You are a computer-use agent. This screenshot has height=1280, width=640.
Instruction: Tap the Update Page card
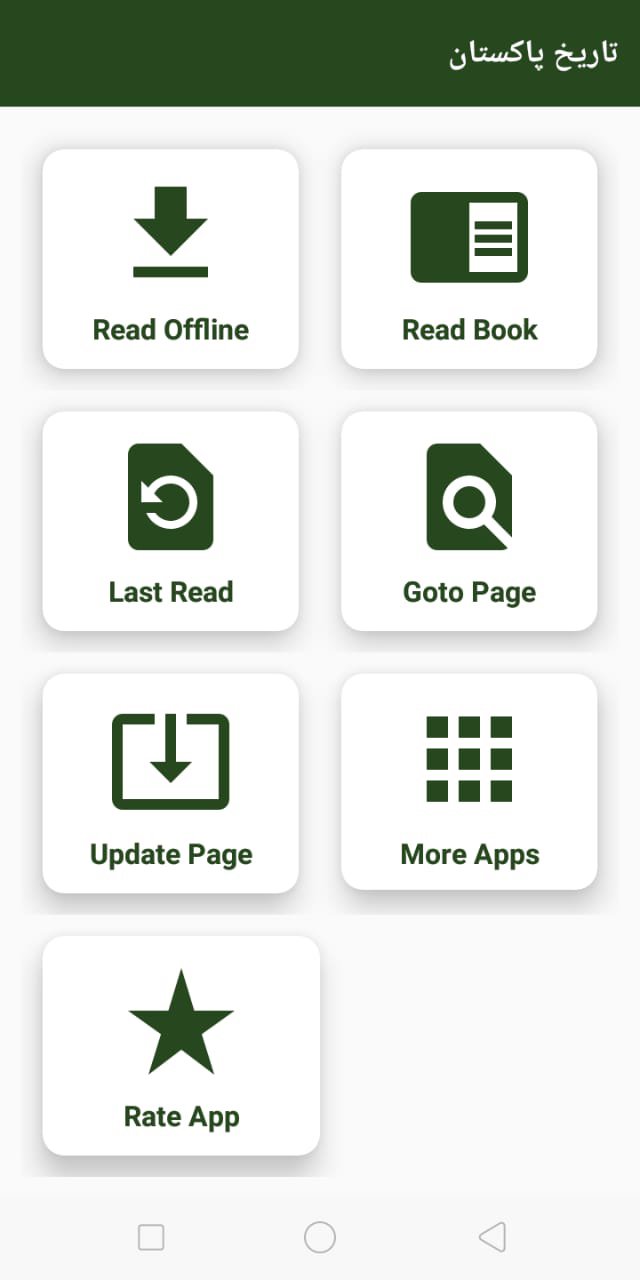tap(170, 783)
